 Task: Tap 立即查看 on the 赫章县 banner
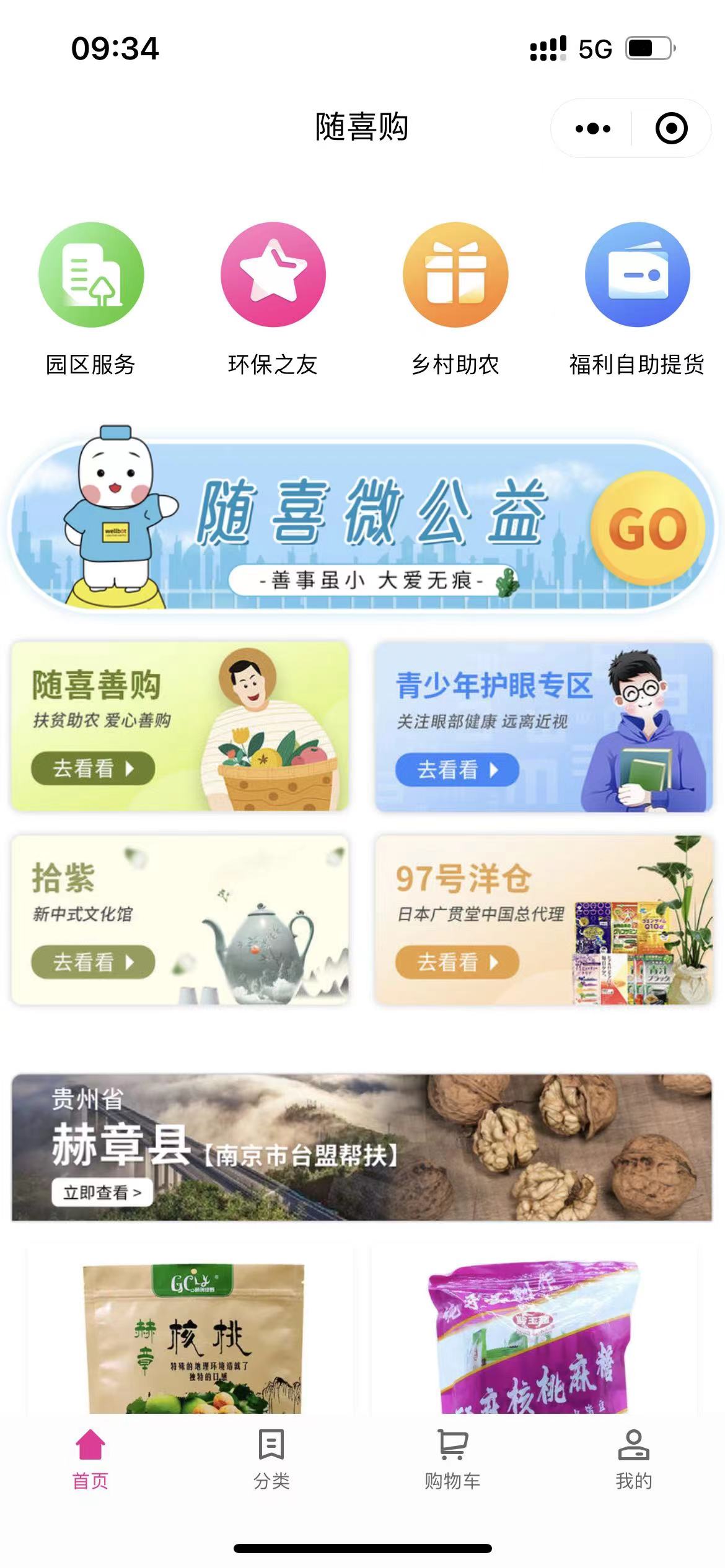pyautogui.click(x=102, y=1192)
